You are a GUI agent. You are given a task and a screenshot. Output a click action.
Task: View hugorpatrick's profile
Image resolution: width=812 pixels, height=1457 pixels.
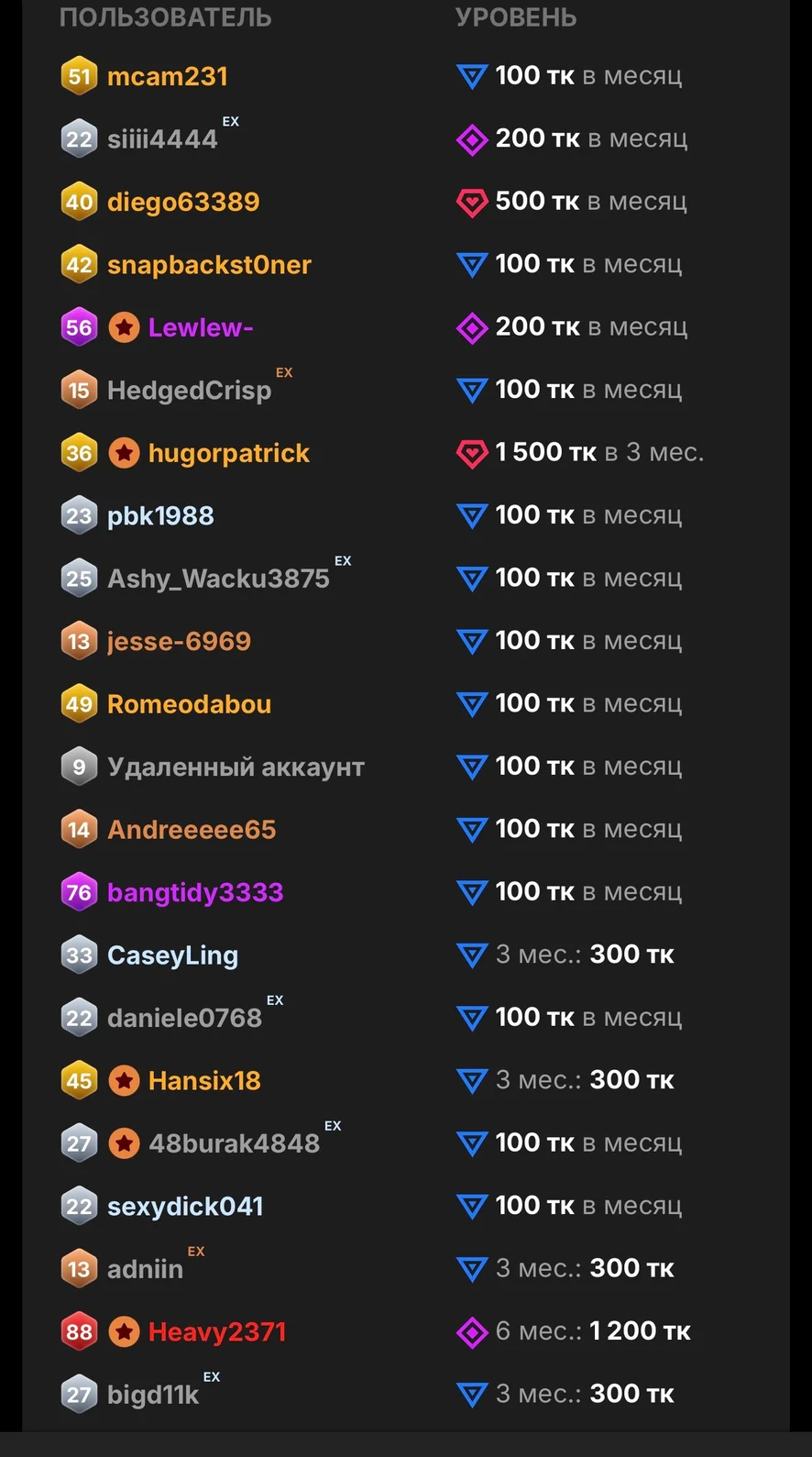(x=229, y=453)
